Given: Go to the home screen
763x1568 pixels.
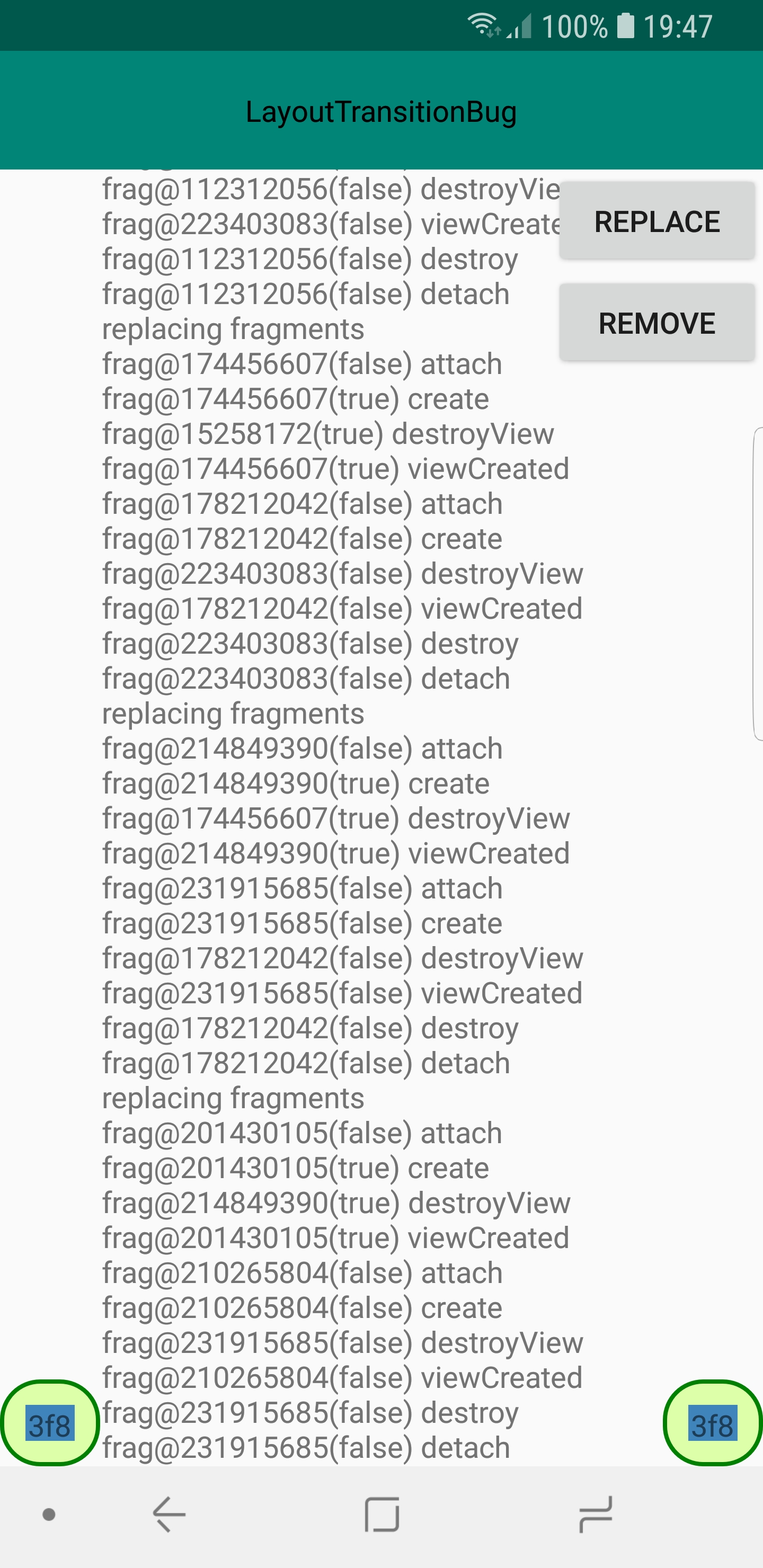Looking at the screenshot, I should (382, 1514).
